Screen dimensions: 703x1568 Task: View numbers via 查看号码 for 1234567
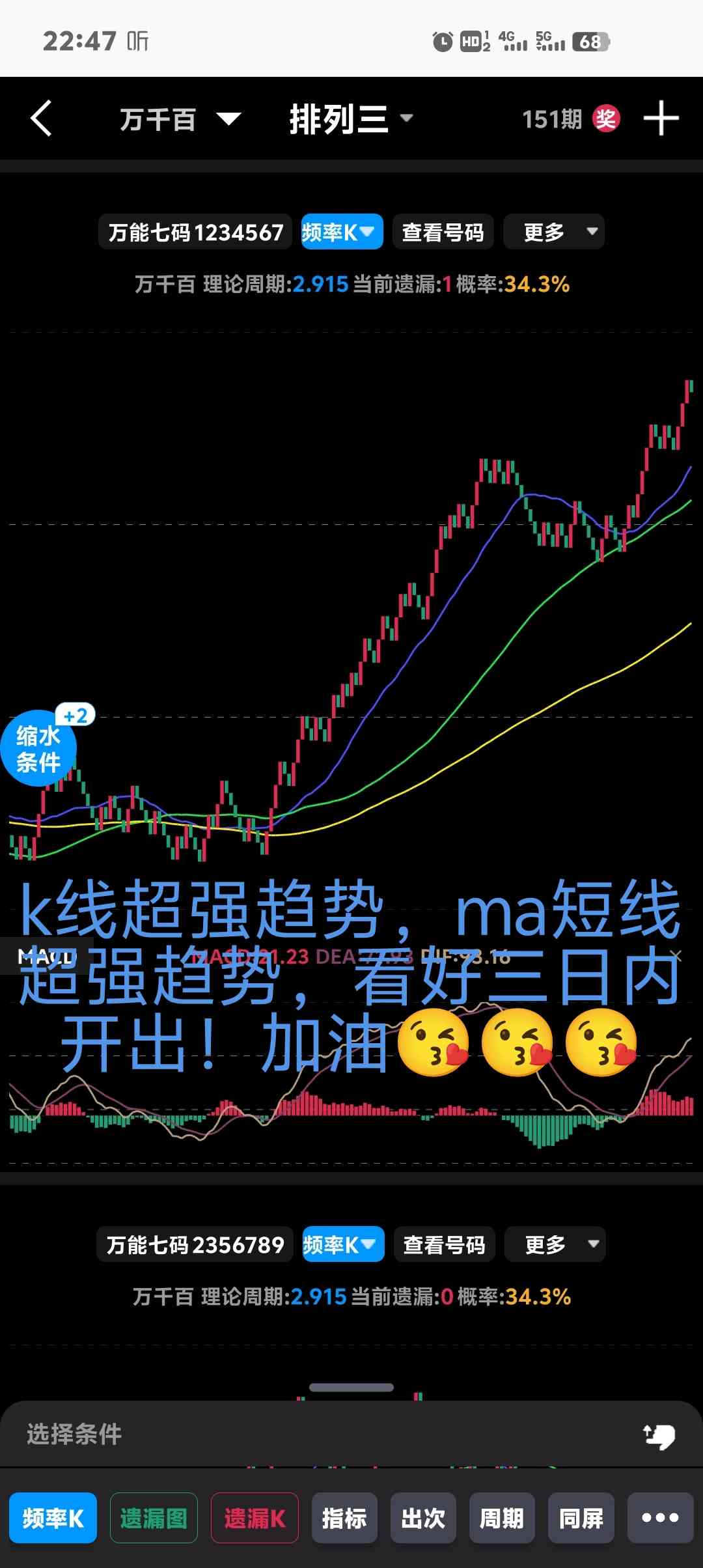point(443,232)
